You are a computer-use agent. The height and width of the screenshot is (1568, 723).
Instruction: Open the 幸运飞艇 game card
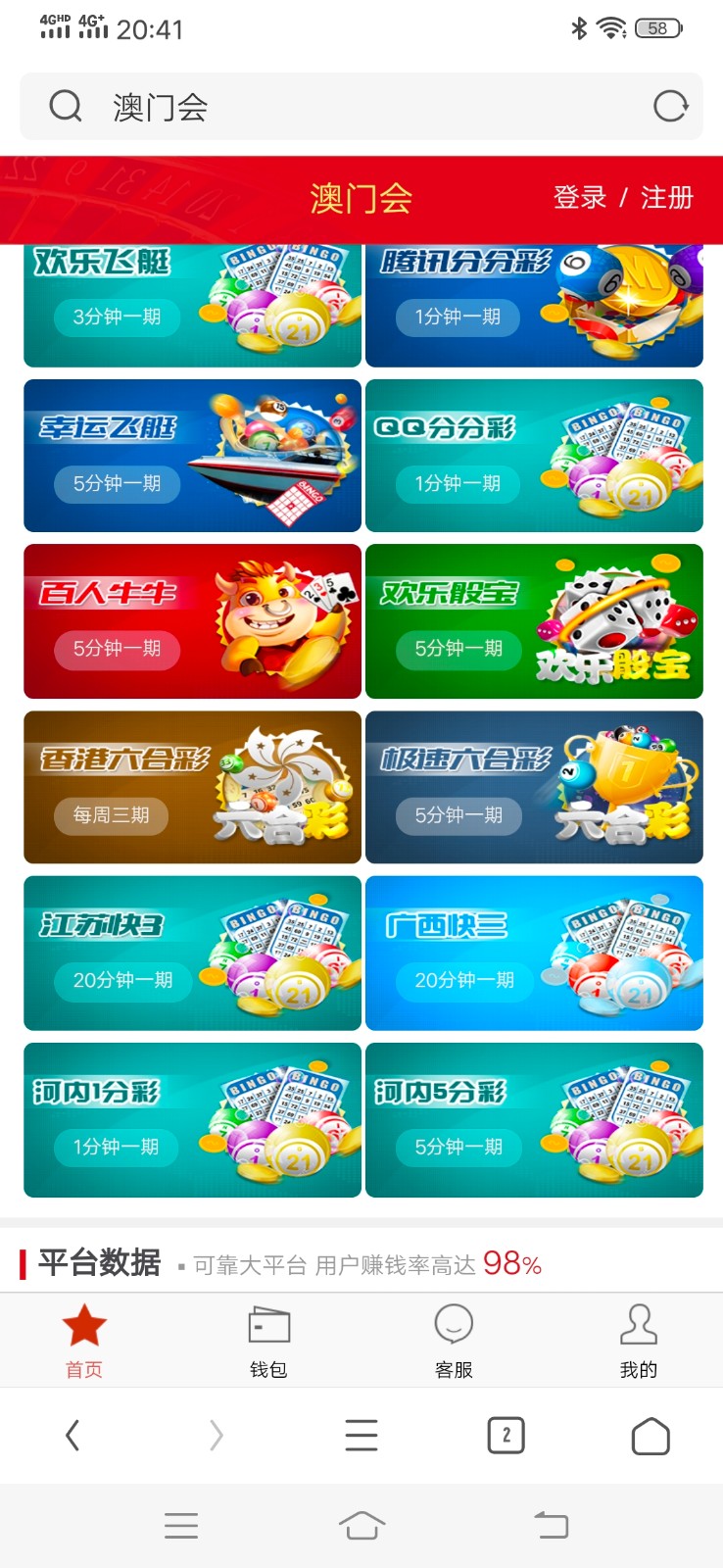point(192,456)
